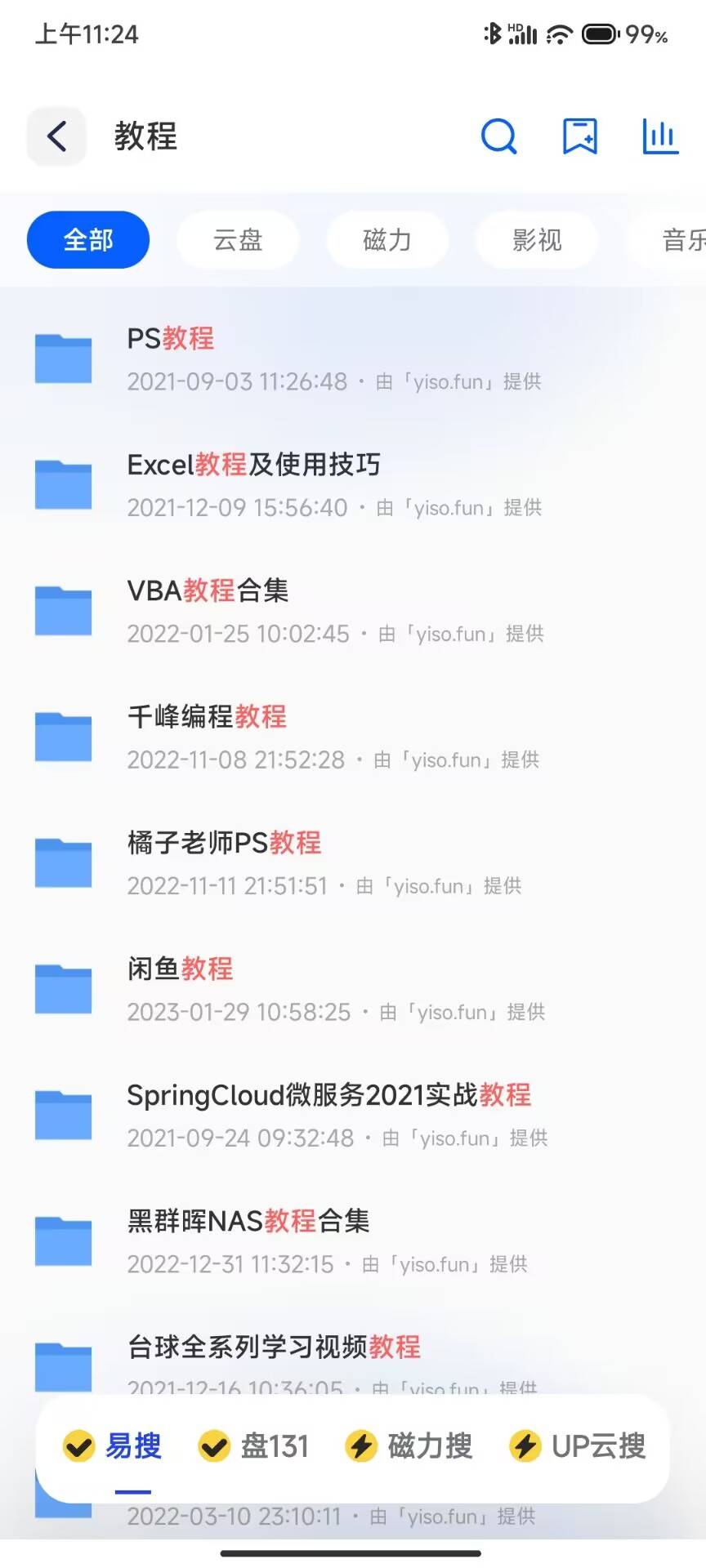Image resolution: width=706 pixels, height=1568 pixels.
Task: Switch to the 云盘 filter
Action: pyautogui.click(x=238, y=240)
